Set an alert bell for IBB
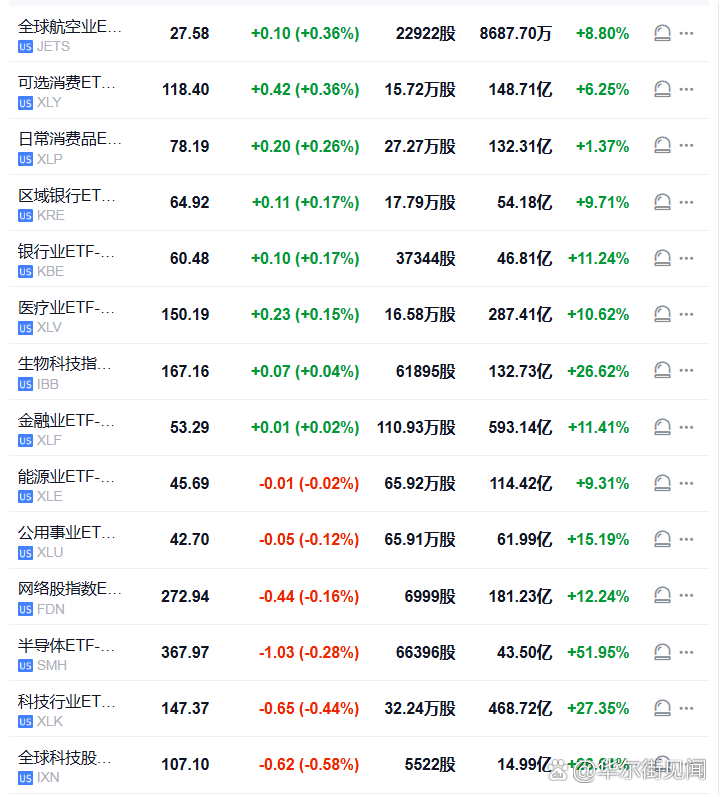 coord(662,371)
